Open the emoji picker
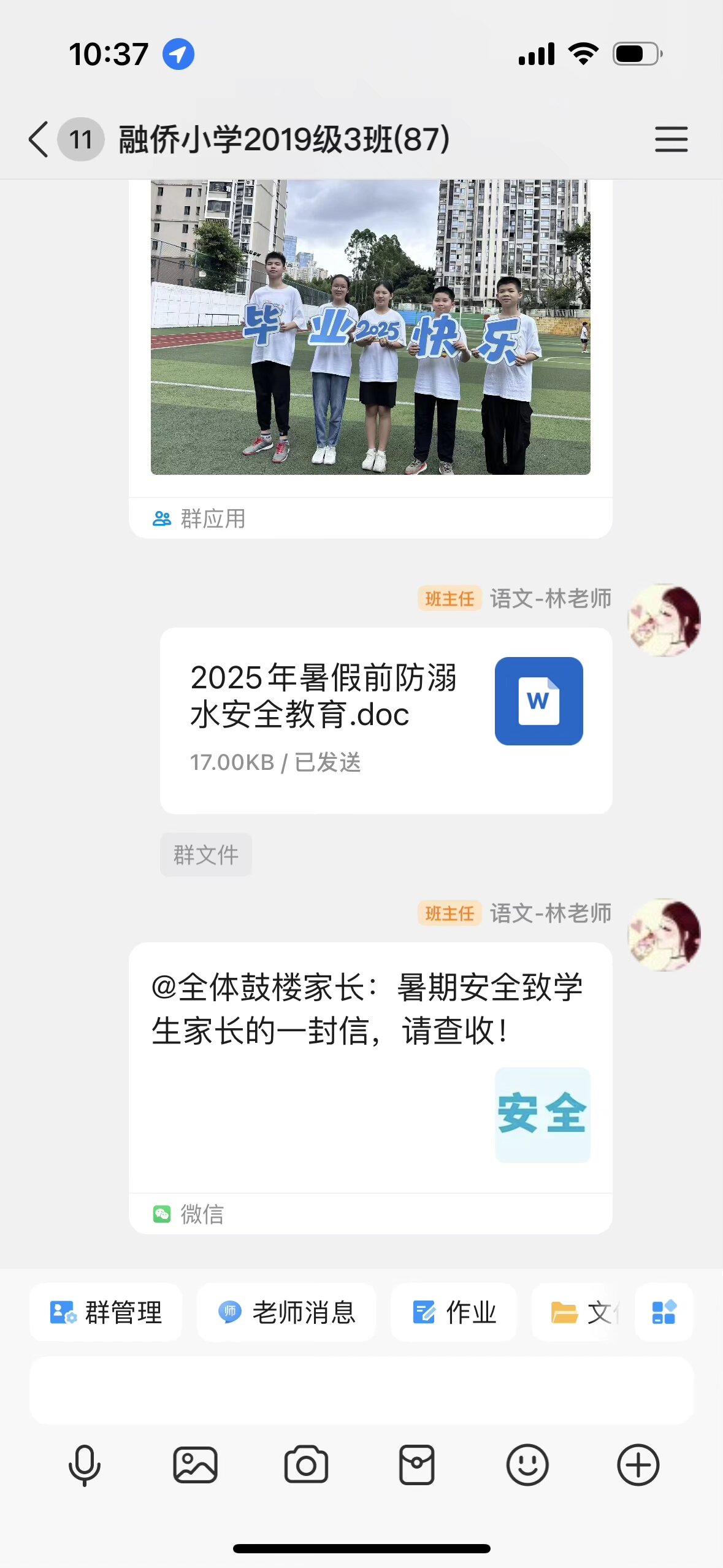Screen dimensions: 723x1568 [527, 1465]
